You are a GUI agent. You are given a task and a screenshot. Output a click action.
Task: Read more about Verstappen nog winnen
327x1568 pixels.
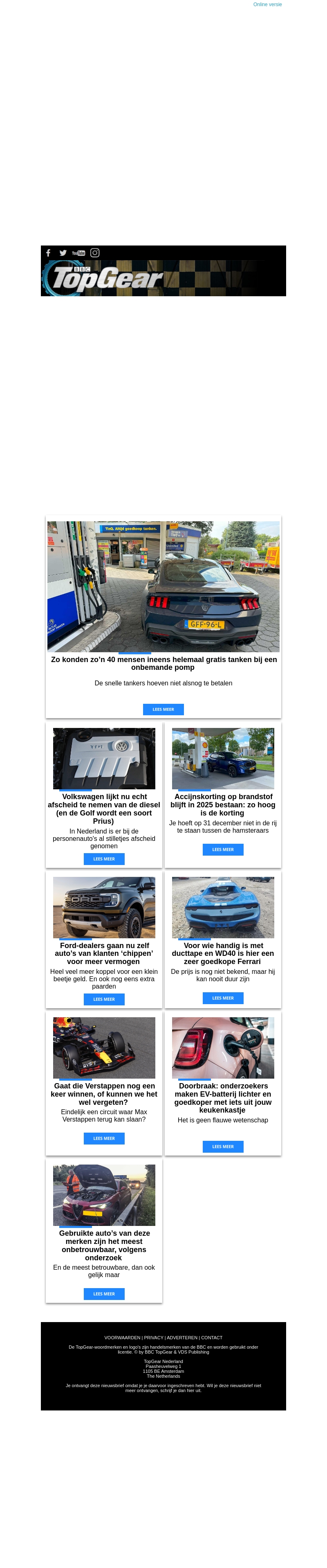[x=104, y=1138]
